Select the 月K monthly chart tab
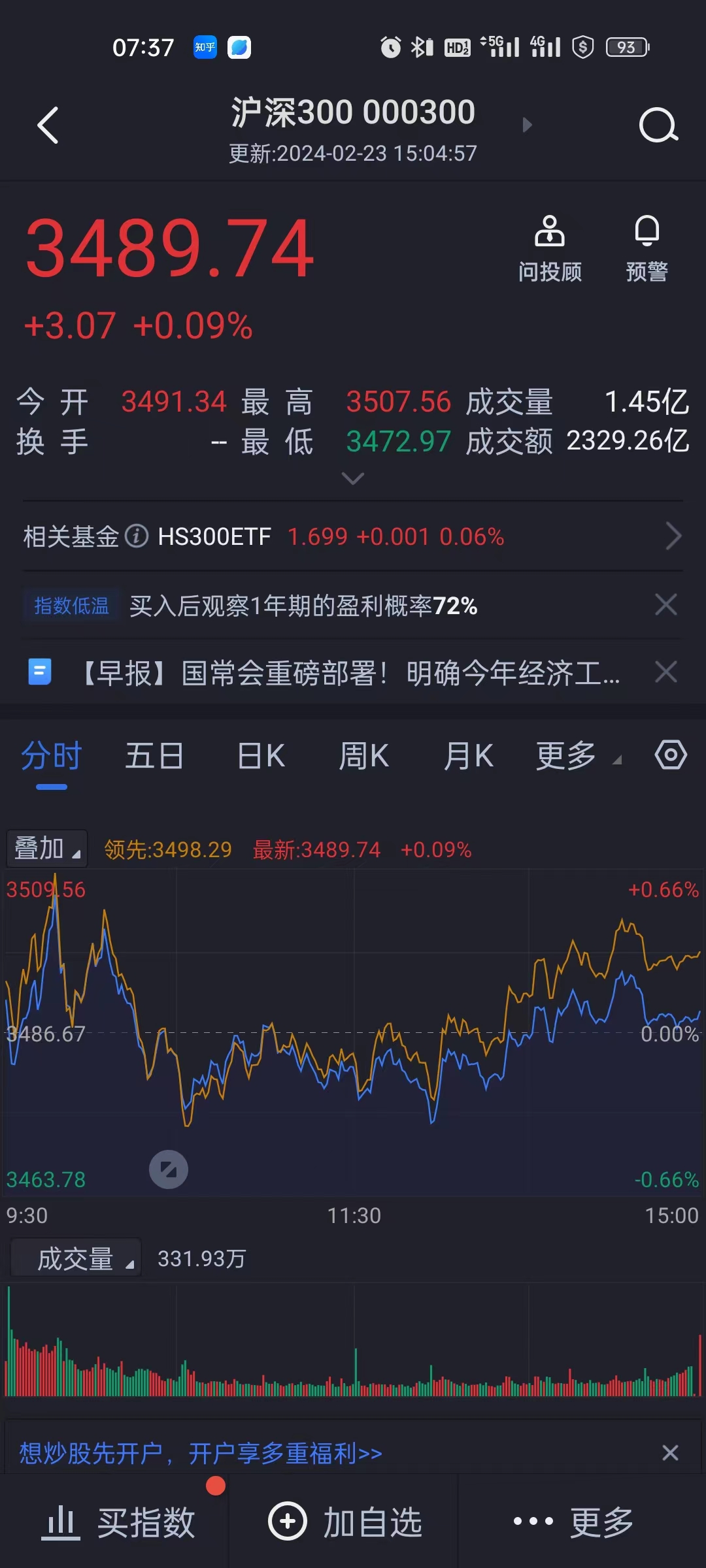Screen dimensions: 706x1568 [468, 755]
